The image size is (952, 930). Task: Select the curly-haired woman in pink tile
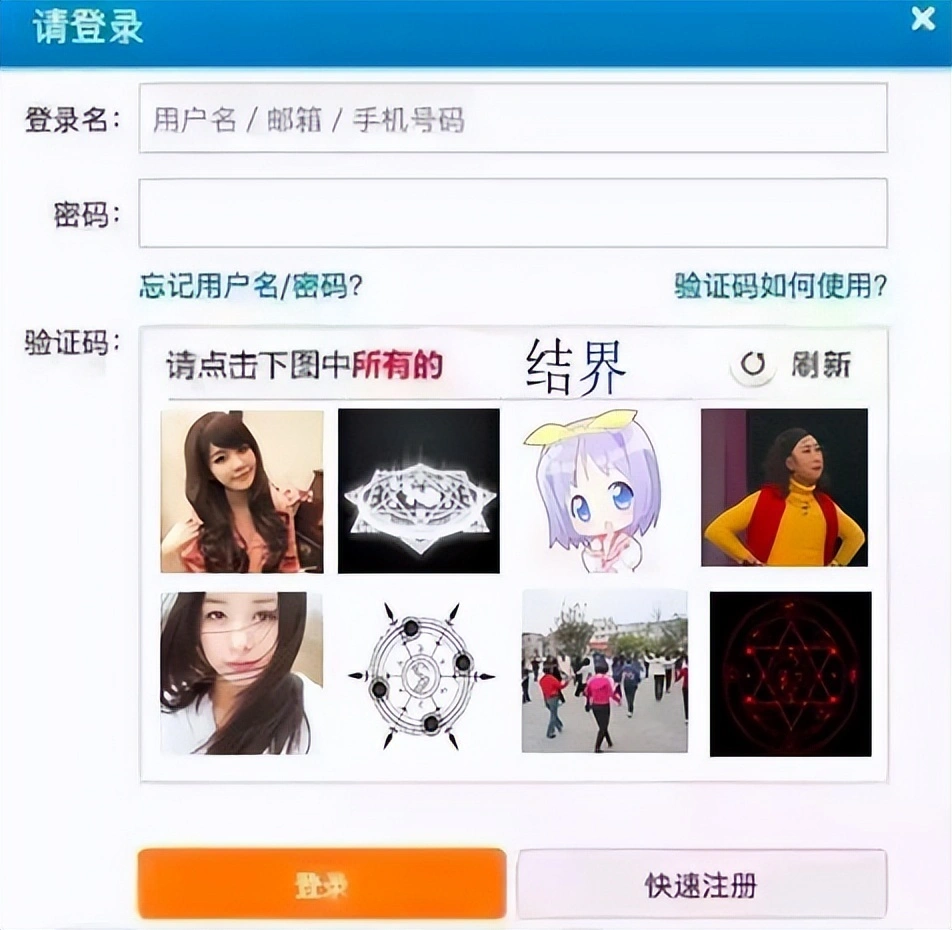tap(241, 491)
